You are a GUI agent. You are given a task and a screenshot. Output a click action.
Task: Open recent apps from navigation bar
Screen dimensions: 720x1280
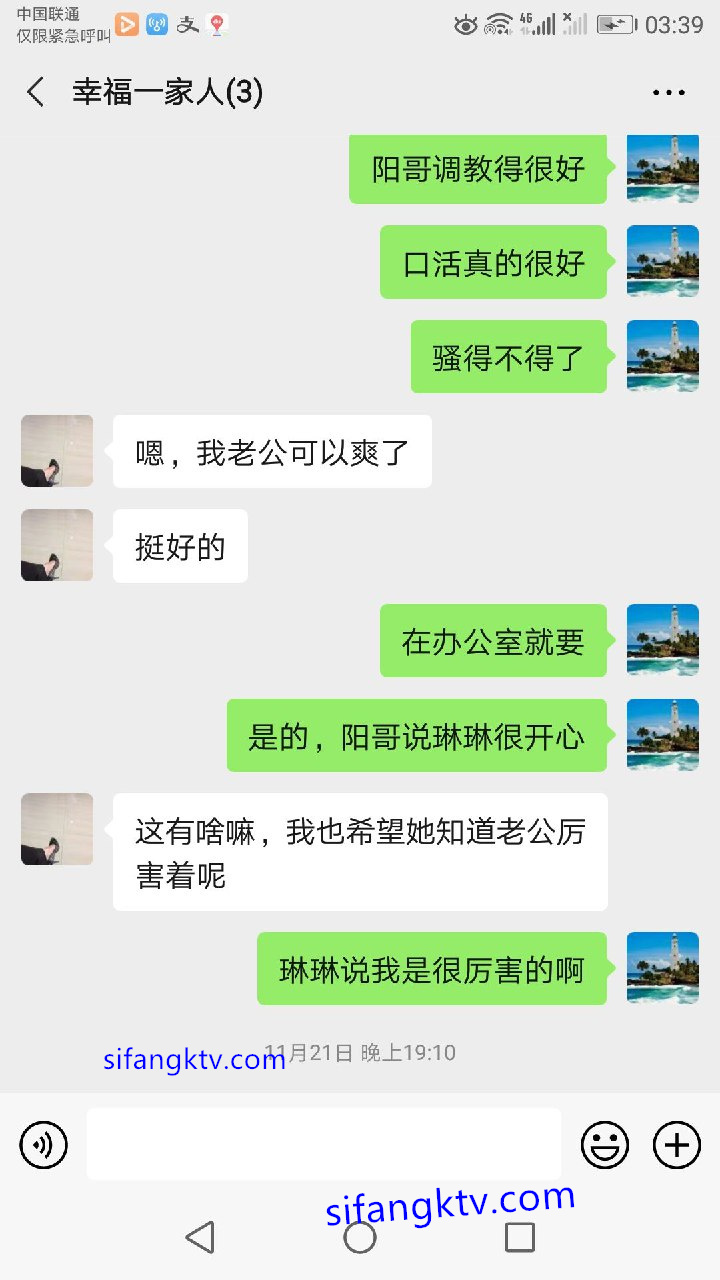(519, 1238)
